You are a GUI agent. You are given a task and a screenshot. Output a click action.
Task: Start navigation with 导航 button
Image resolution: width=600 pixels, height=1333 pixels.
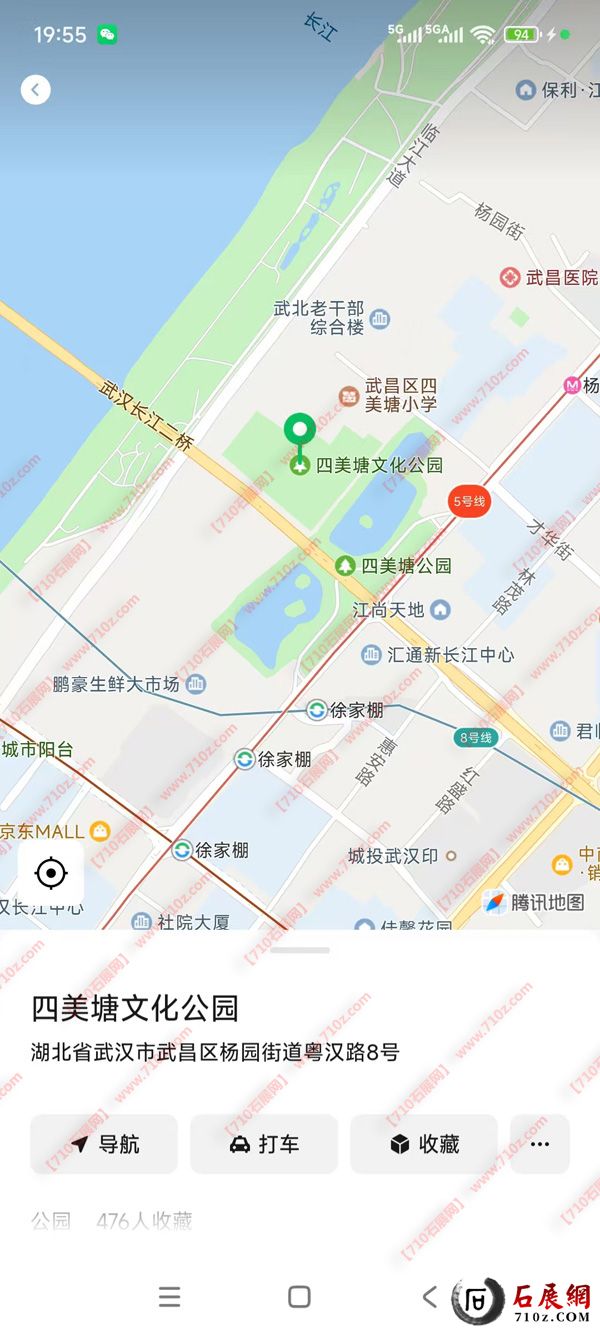(x=104, y=1144)
